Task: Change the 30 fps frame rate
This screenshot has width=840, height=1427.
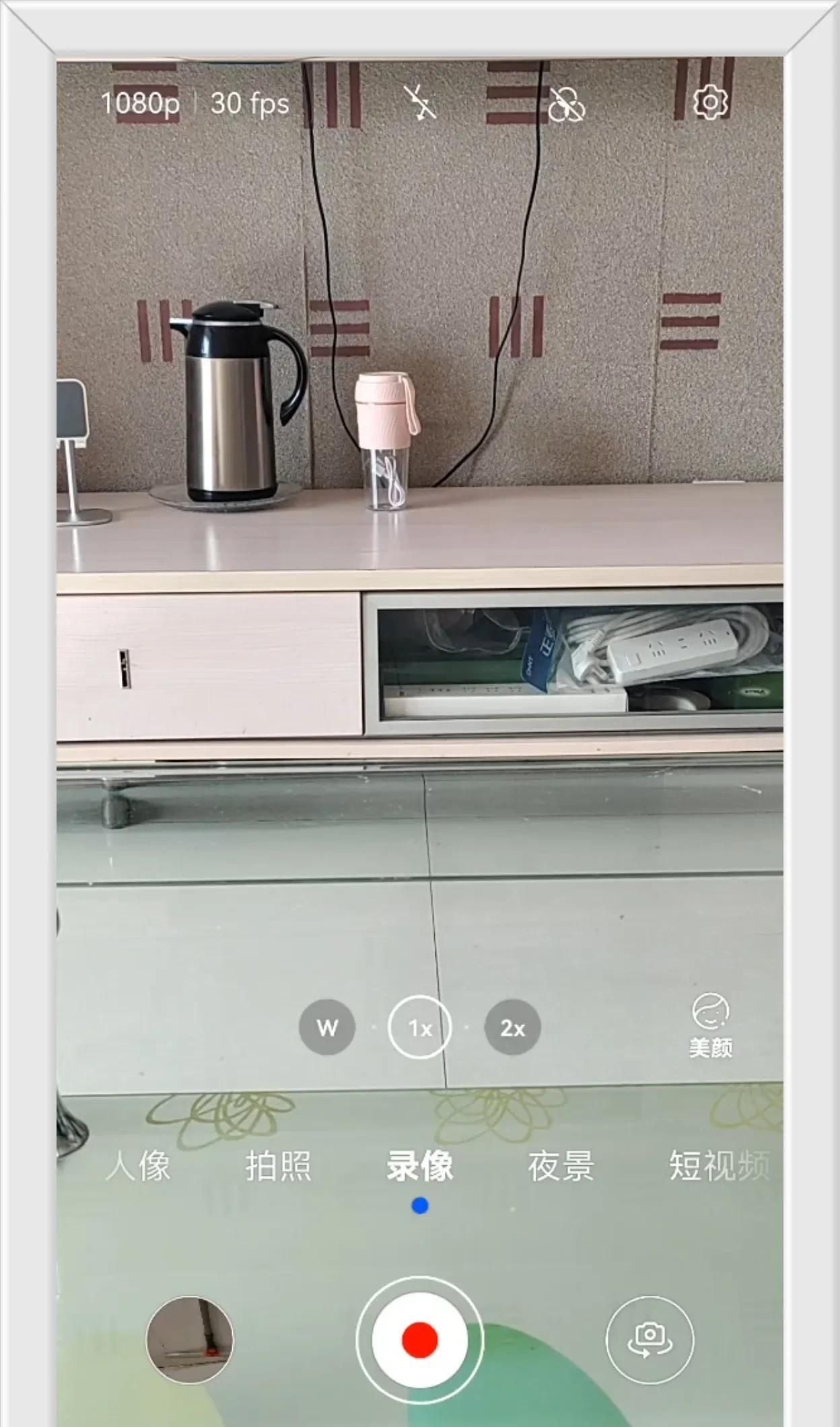Action: pos(250,104)
